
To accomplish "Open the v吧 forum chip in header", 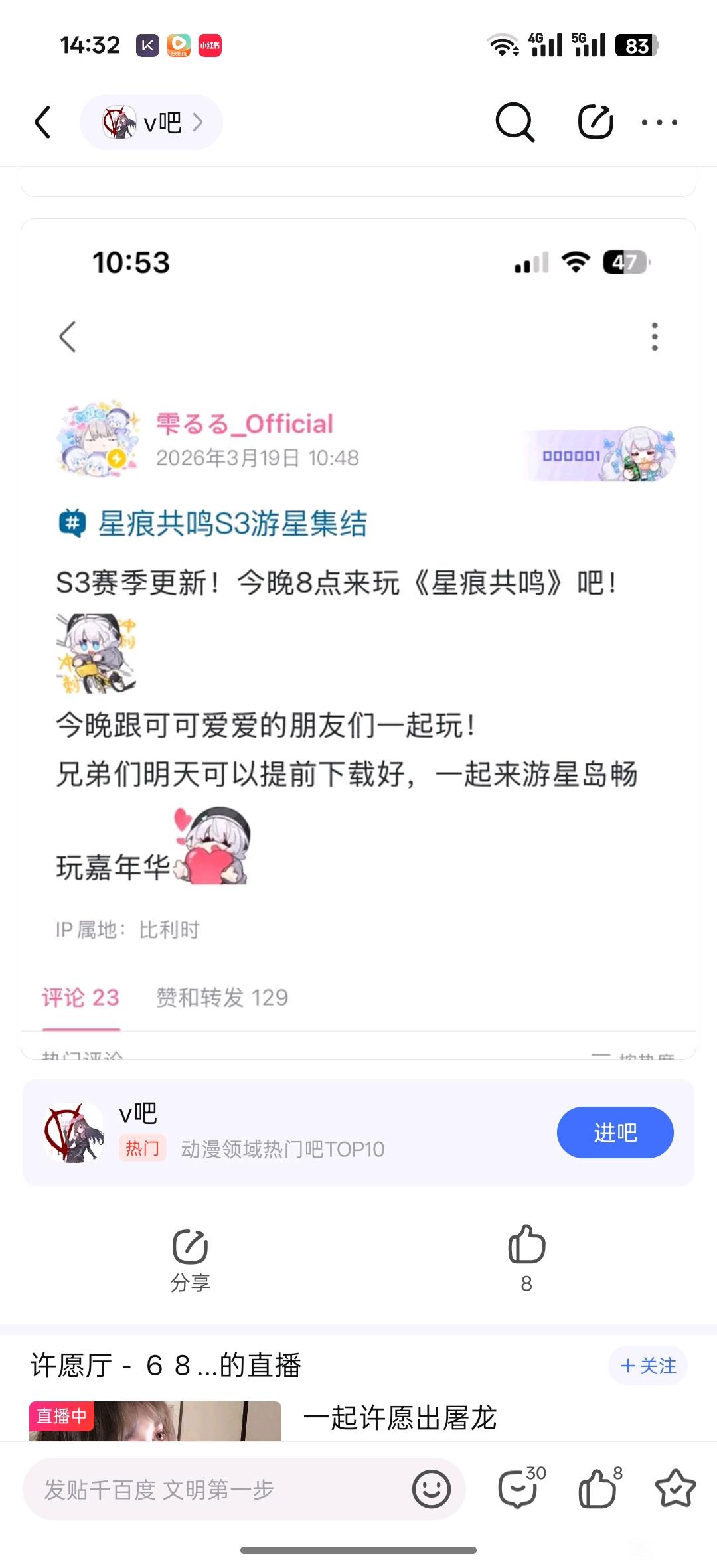I will [151, 123].
